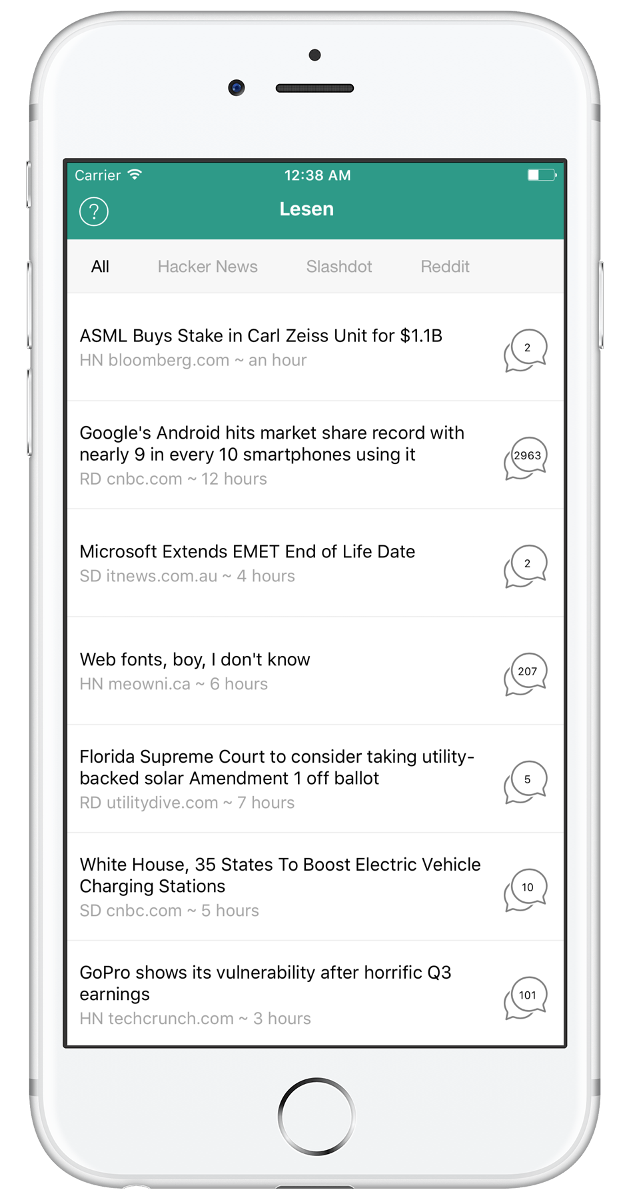
Task: View comments on the ASML story
Action: point(526,350)
